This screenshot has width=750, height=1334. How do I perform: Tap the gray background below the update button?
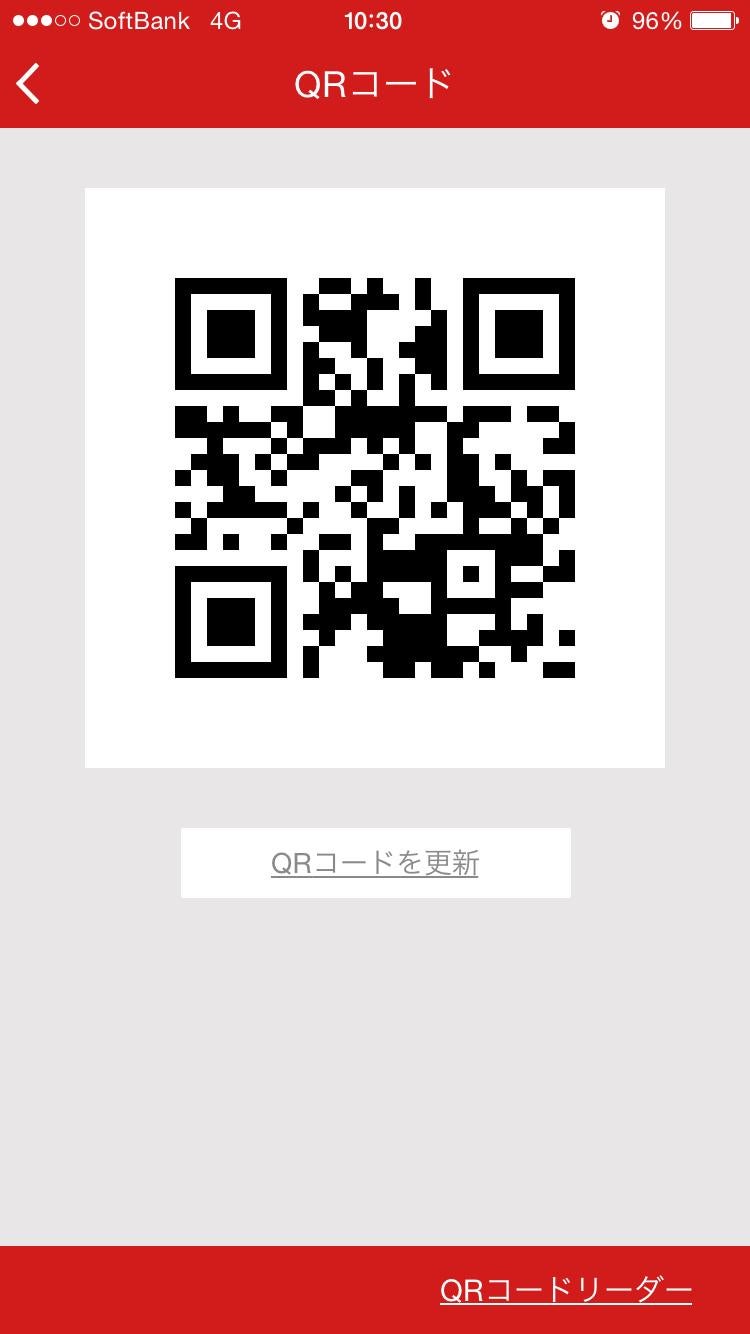tap(375, 1050)
